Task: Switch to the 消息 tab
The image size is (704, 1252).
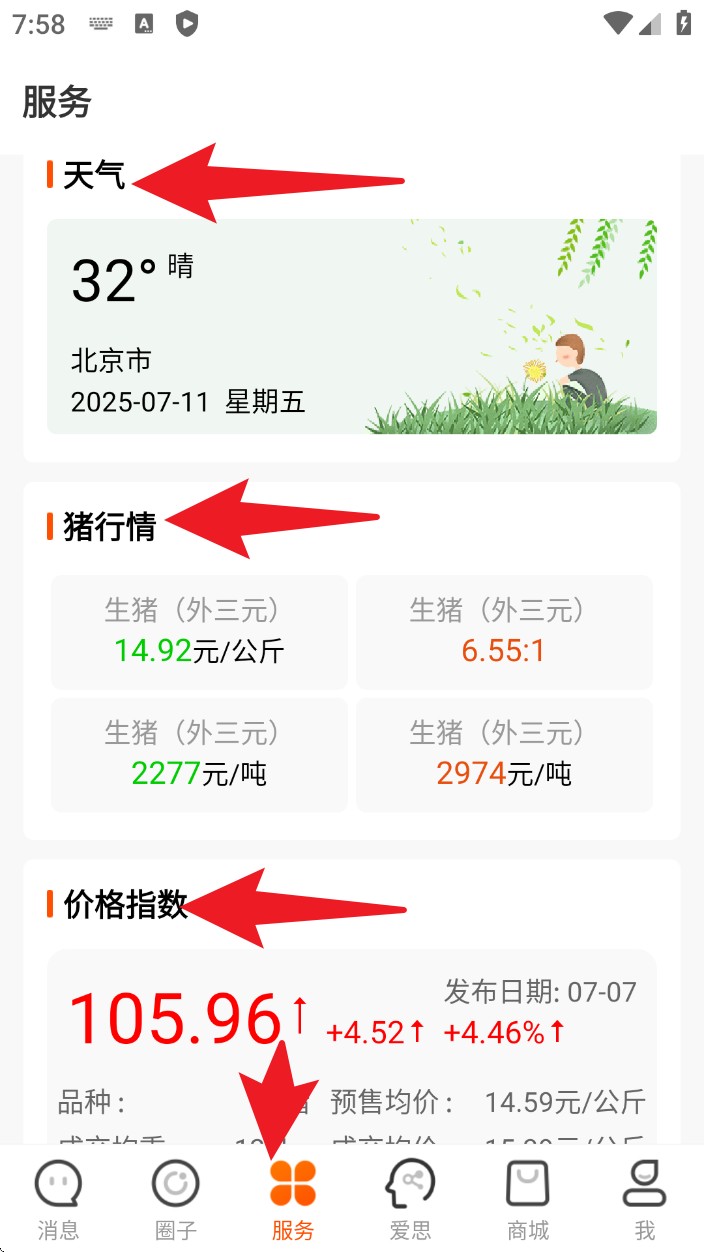Action: 58,1199
